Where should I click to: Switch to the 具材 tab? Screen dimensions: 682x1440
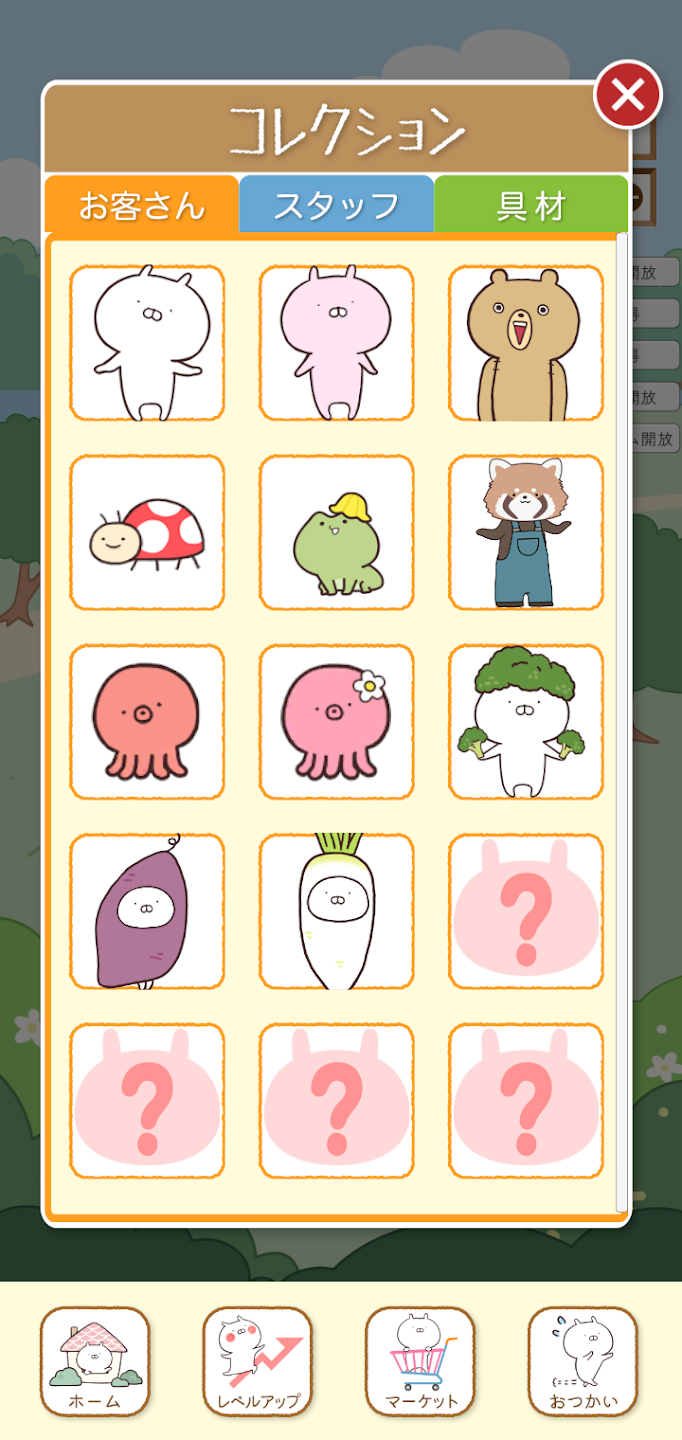531,205
